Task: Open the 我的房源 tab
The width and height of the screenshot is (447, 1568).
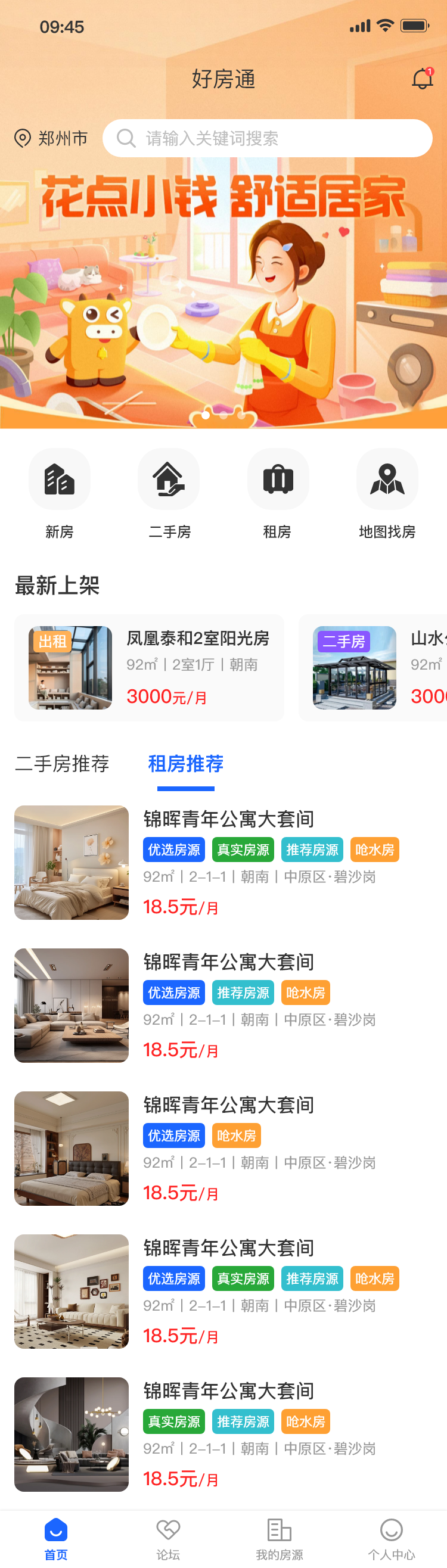Action: (x=280, y=1538)
